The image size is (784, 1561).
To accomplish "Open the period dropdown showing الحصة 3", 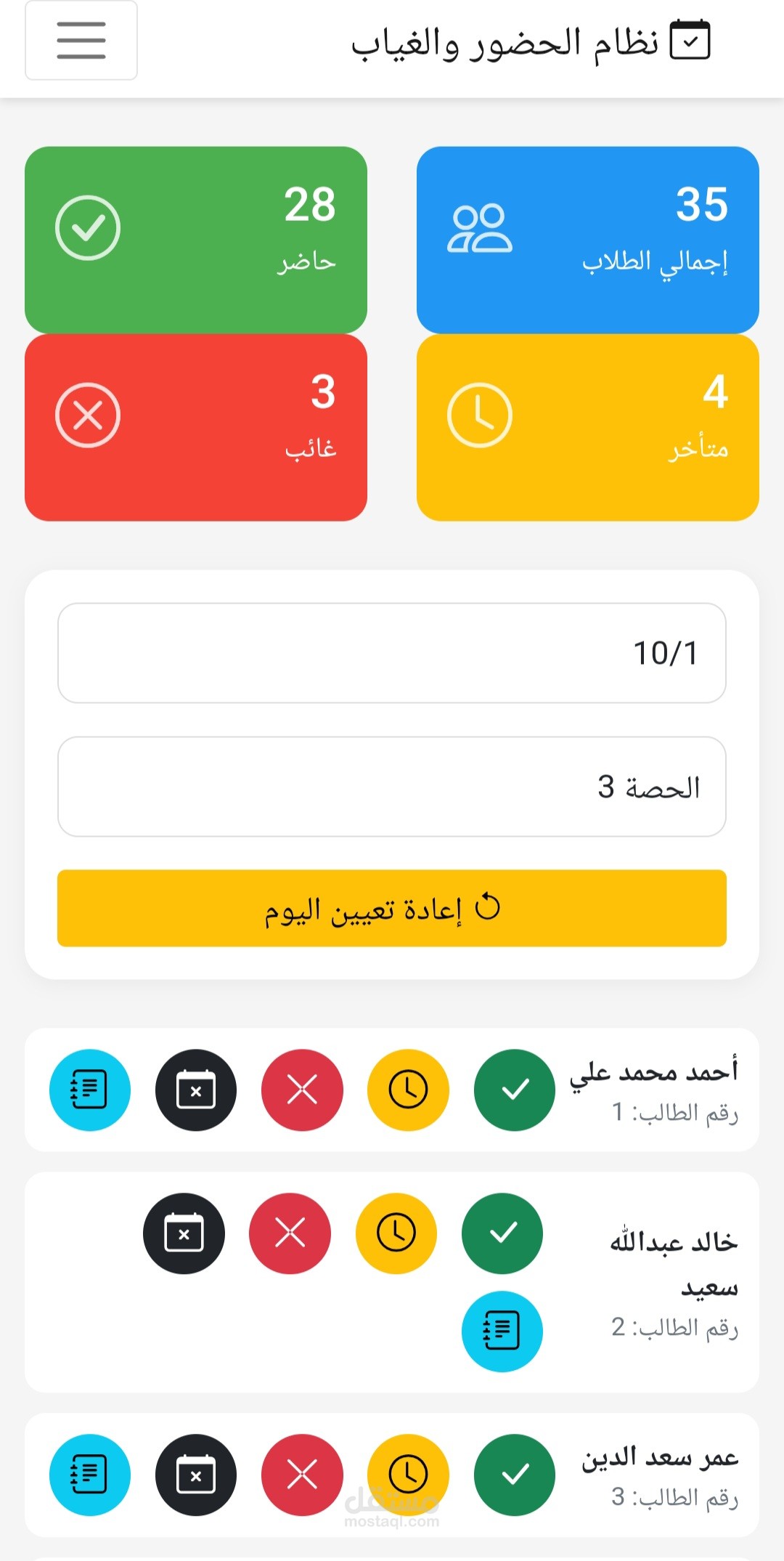I will pos(392,787).
